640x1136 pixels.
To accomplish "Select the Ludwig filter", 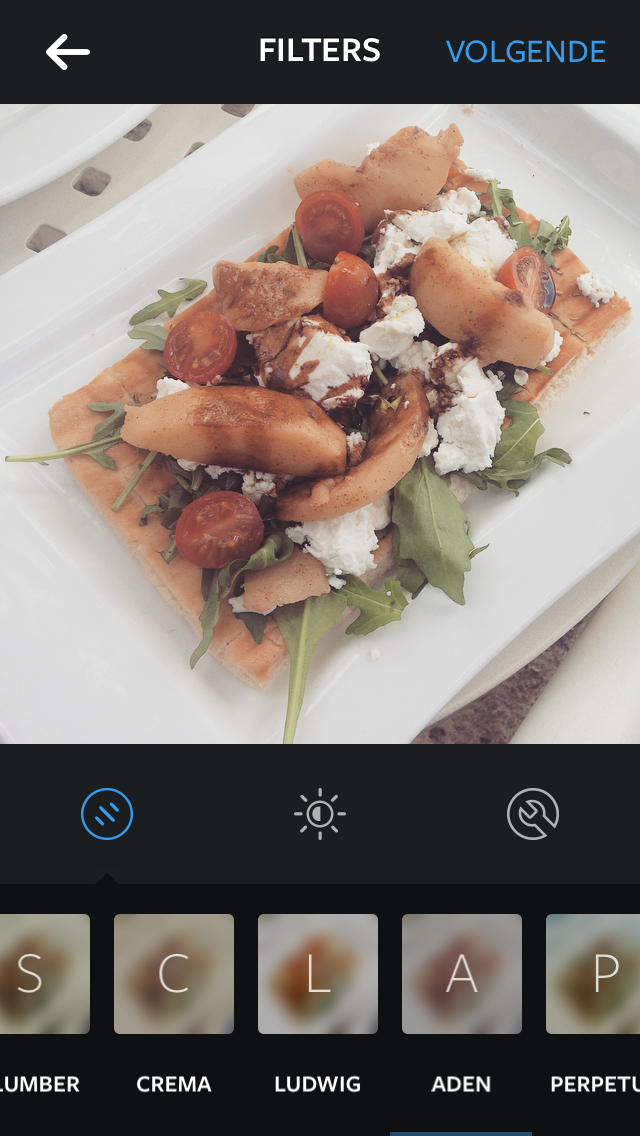I will coord(318,974).
